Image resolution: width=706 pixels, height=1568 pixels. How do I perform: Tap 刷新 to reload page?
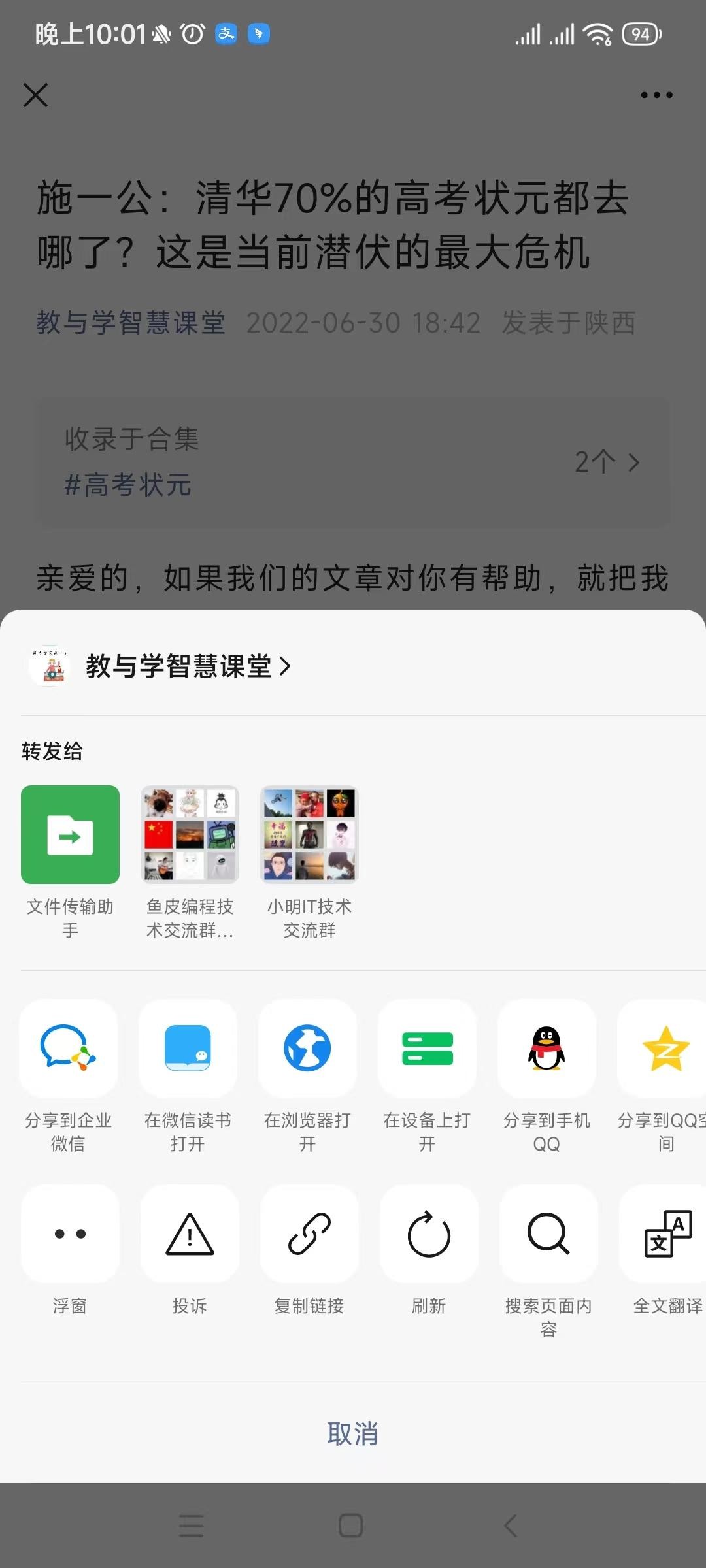(429, 1234)
